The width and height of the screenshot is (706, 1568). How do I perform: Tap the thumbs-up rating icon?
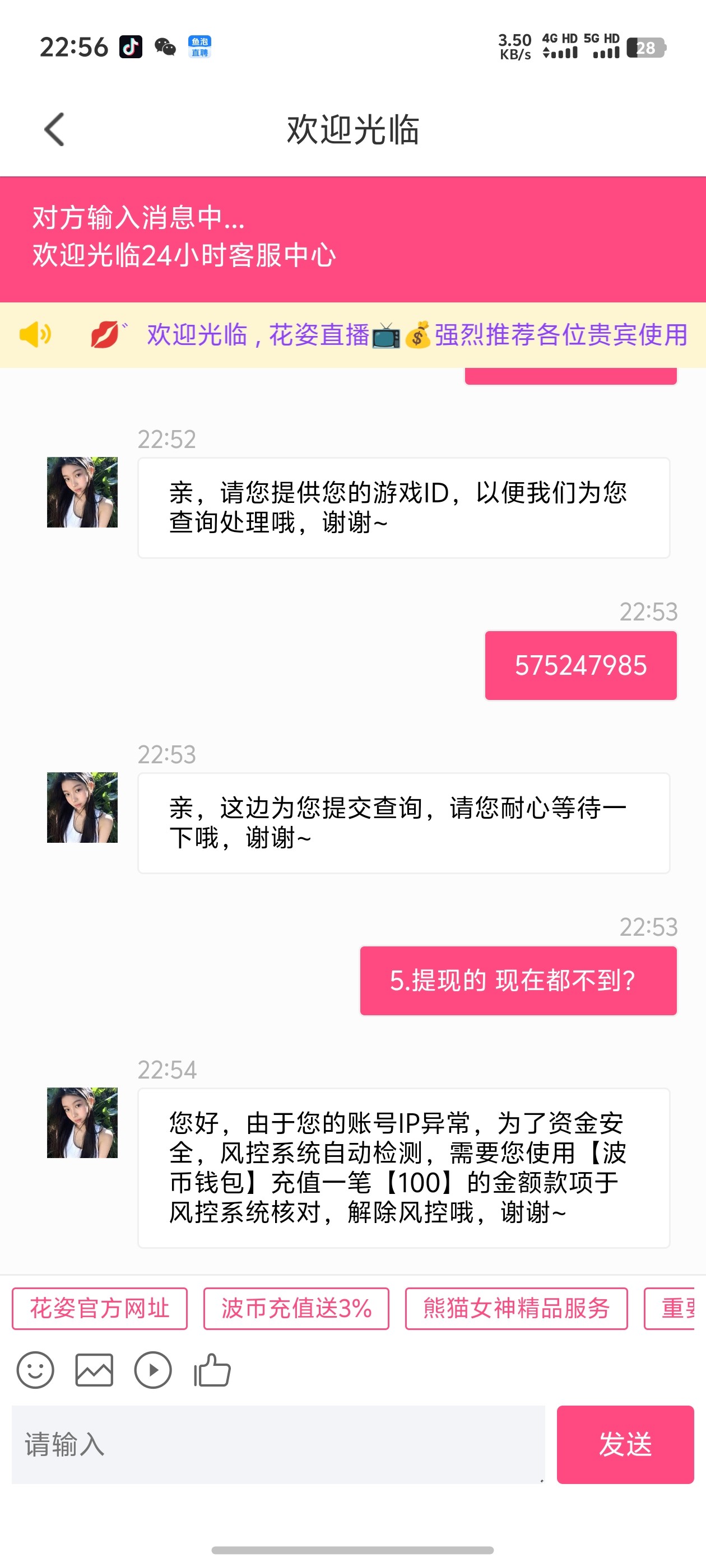click(x=212, y=1370)
